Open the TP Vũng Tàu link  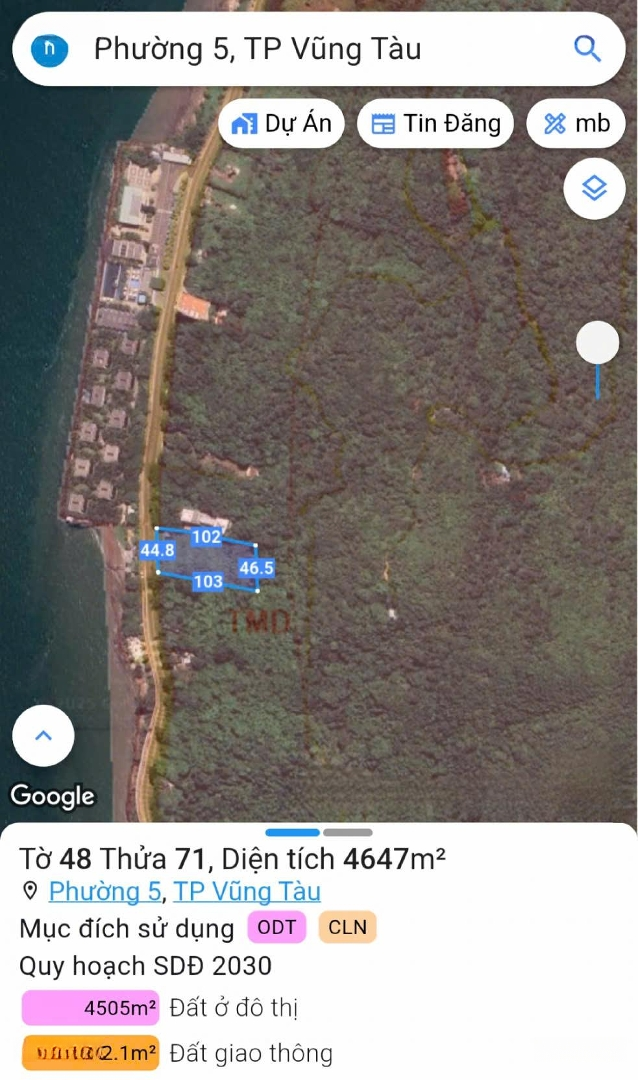[x=247, y=891]
